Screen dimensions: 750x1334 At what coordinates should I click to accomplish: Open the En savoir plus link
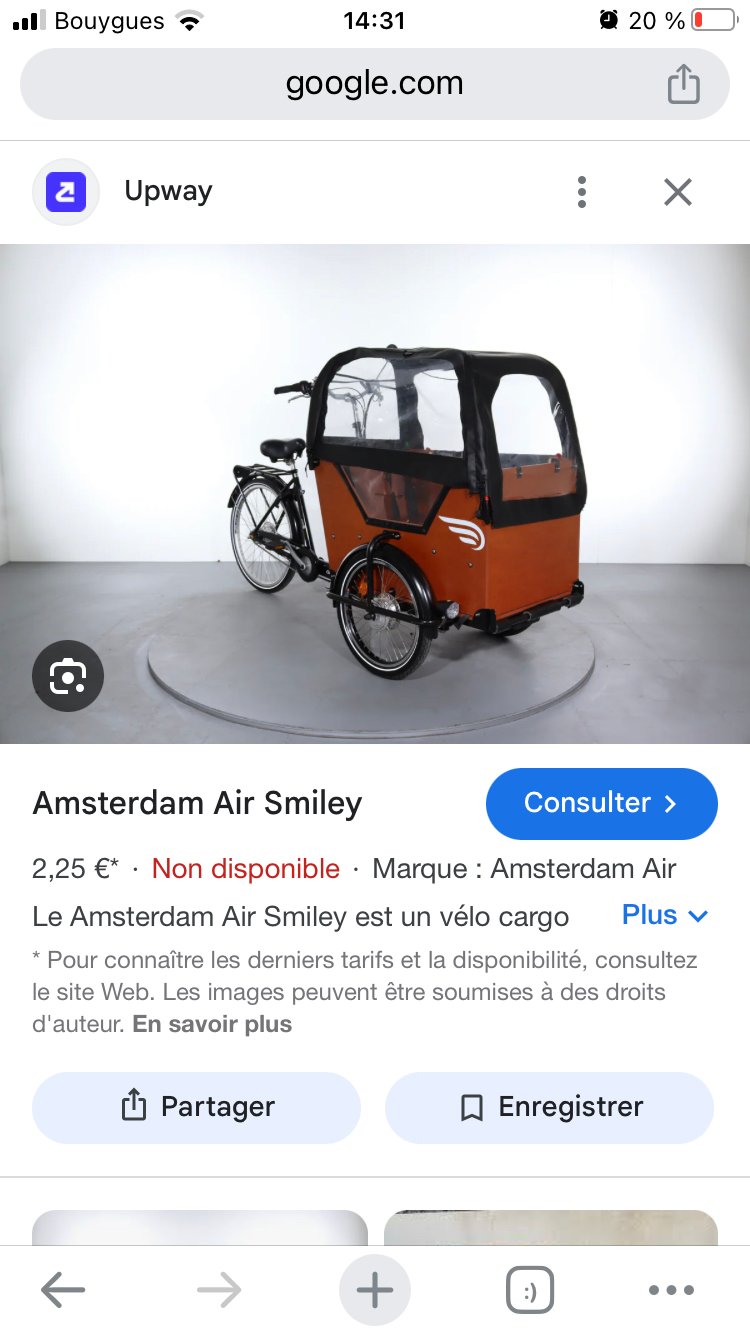212,1024
